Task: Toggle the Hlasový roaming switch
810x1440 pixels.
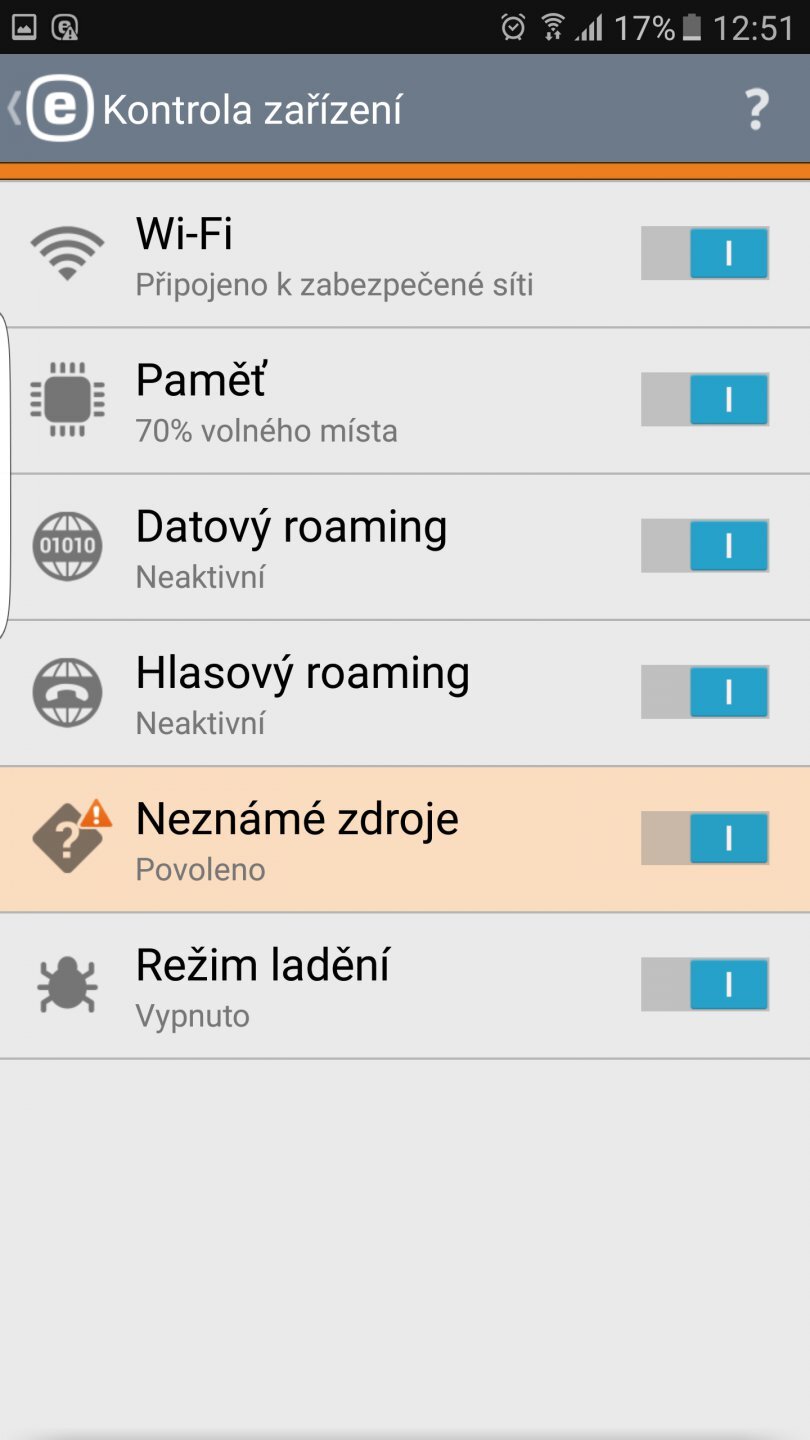Action: (704, 692)
